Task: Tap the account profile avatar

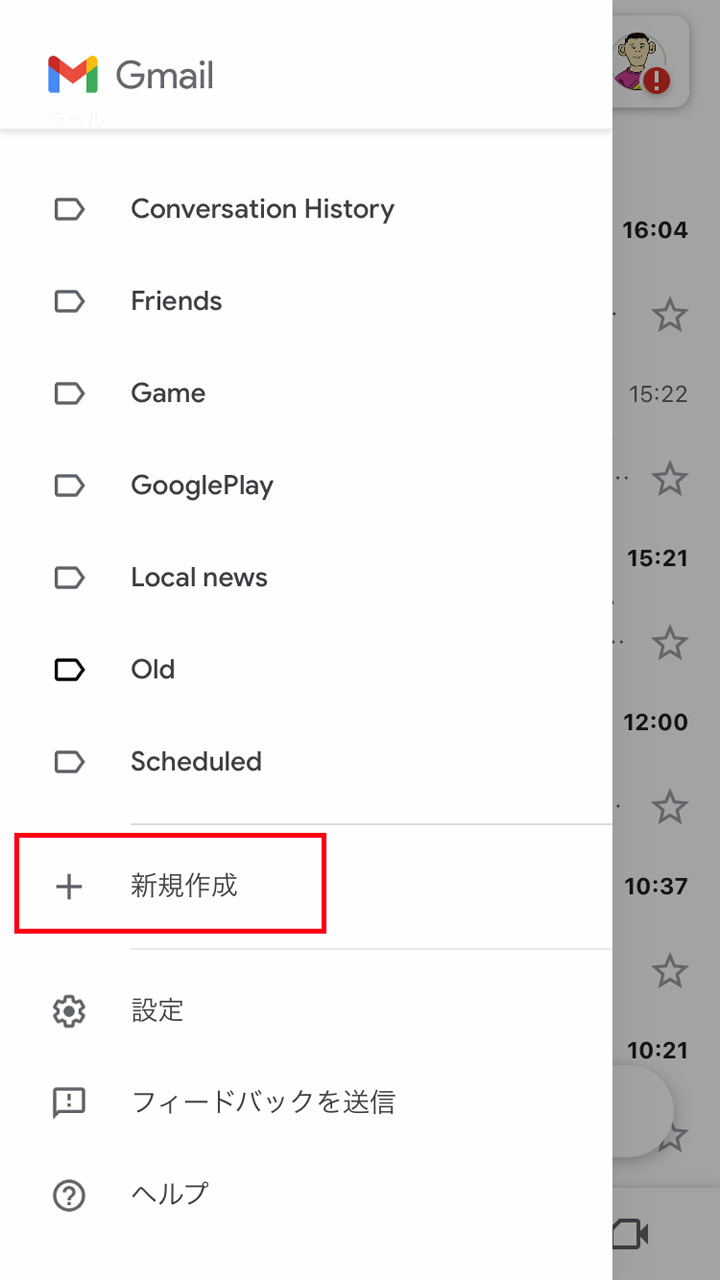Action: tap(641, 62)
